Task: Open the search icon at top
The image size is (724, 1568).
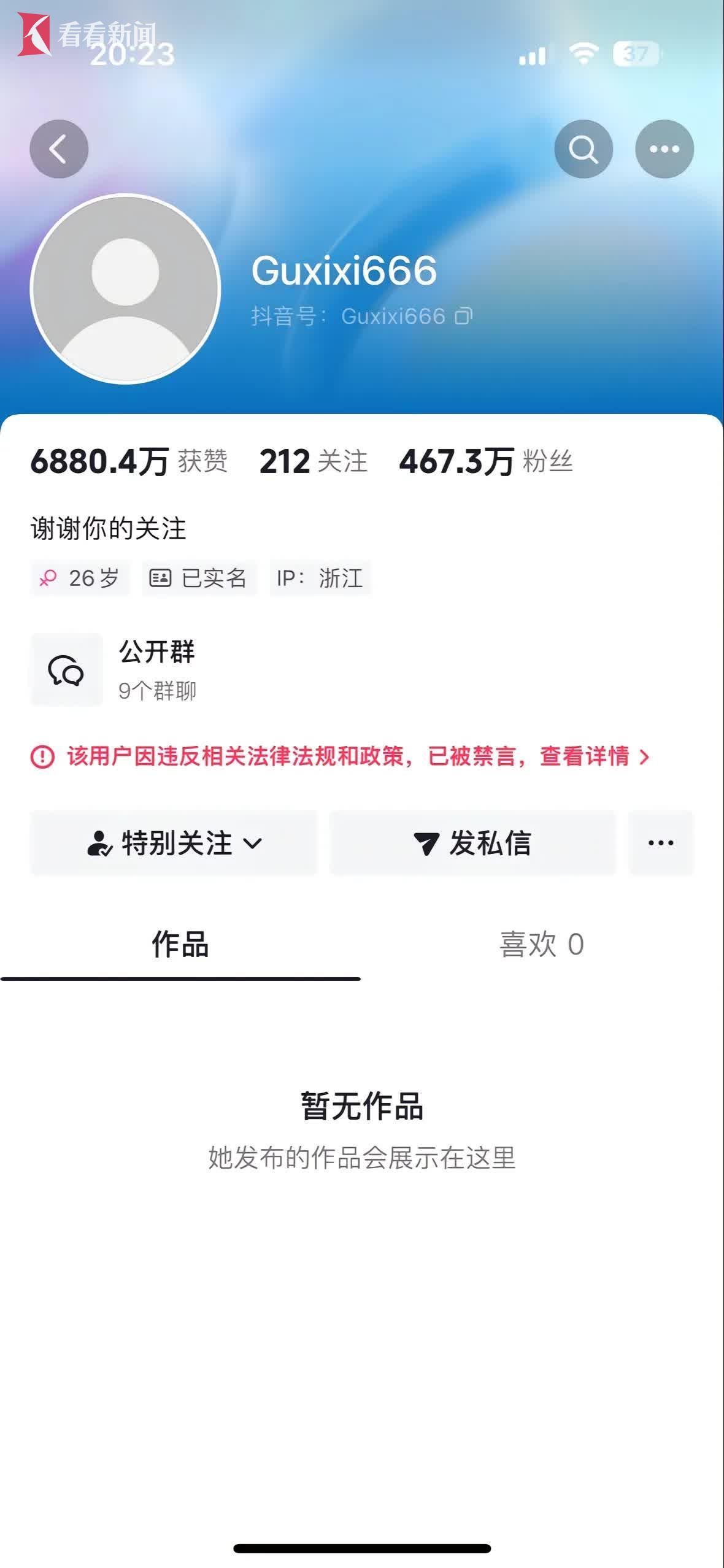Action: point(583,149)
